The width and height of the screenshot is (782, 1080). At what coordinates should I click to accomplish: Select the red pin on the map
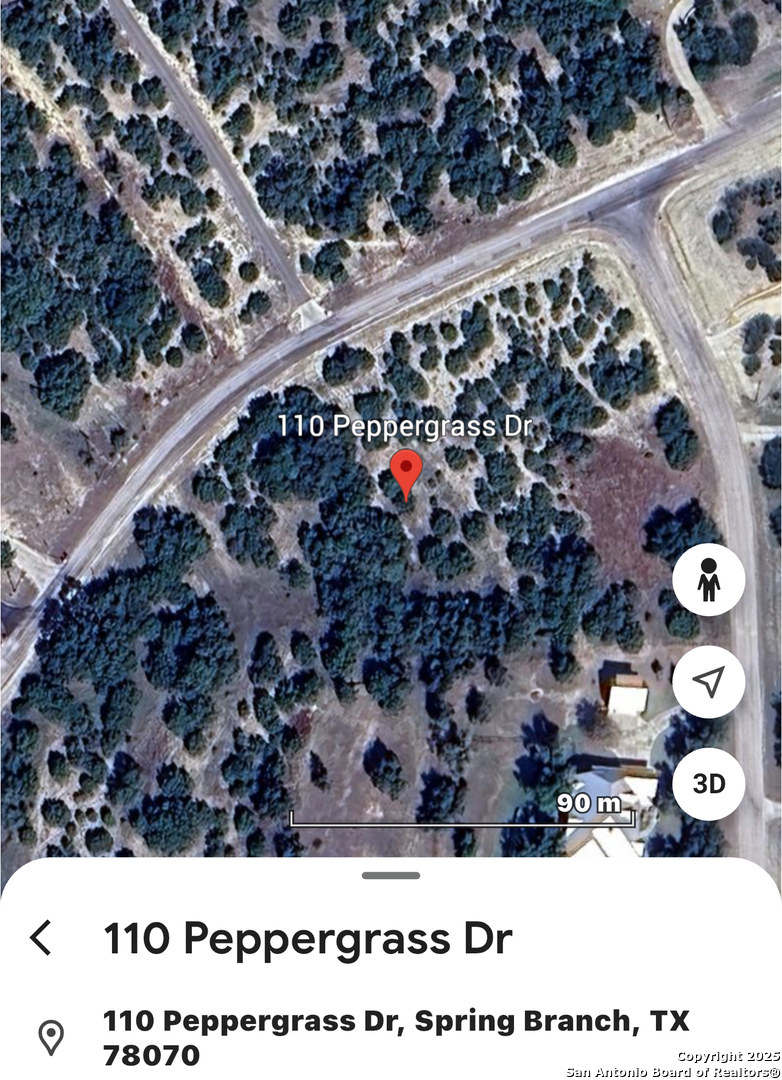point(406,472)
